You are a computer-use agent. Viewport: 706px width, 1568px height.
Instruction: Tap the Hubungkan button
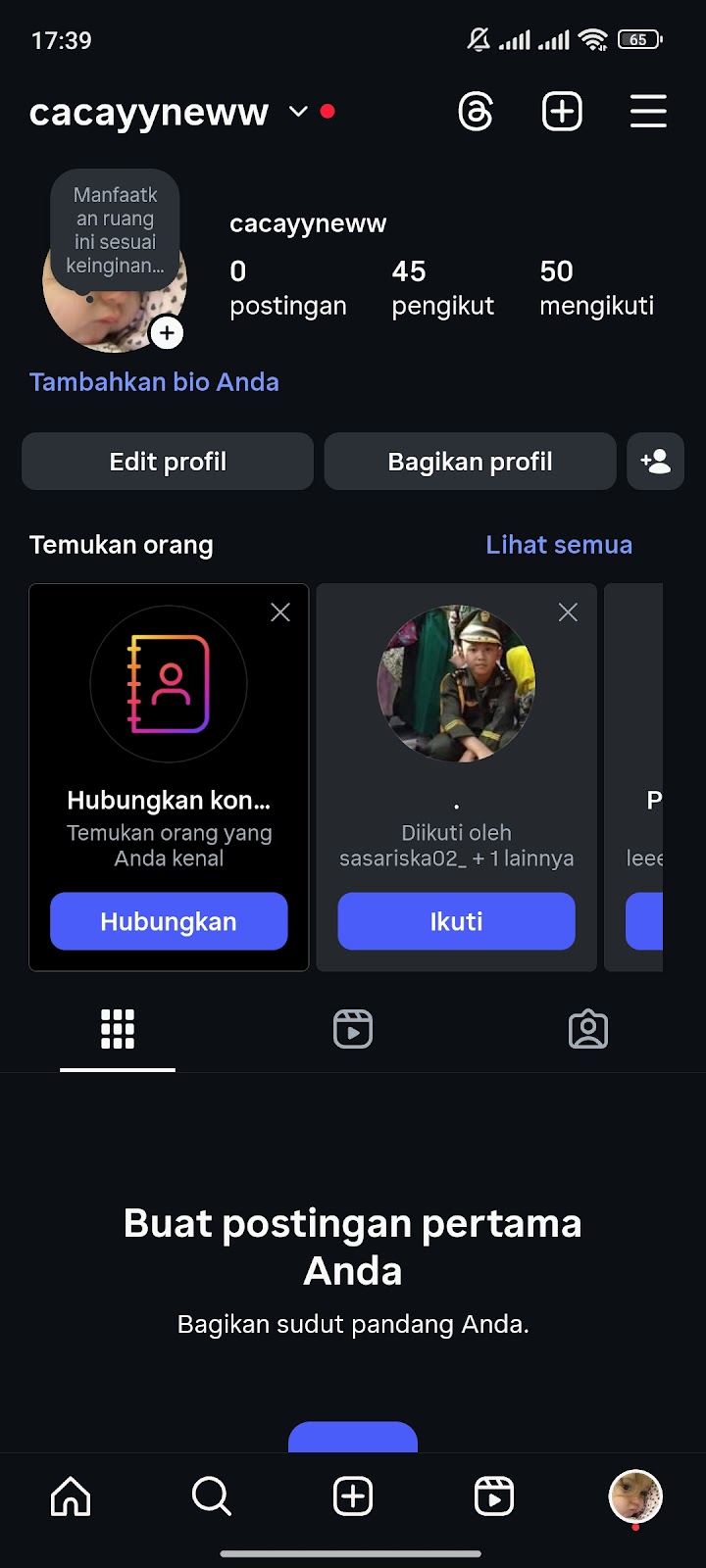tap(169, 921)
